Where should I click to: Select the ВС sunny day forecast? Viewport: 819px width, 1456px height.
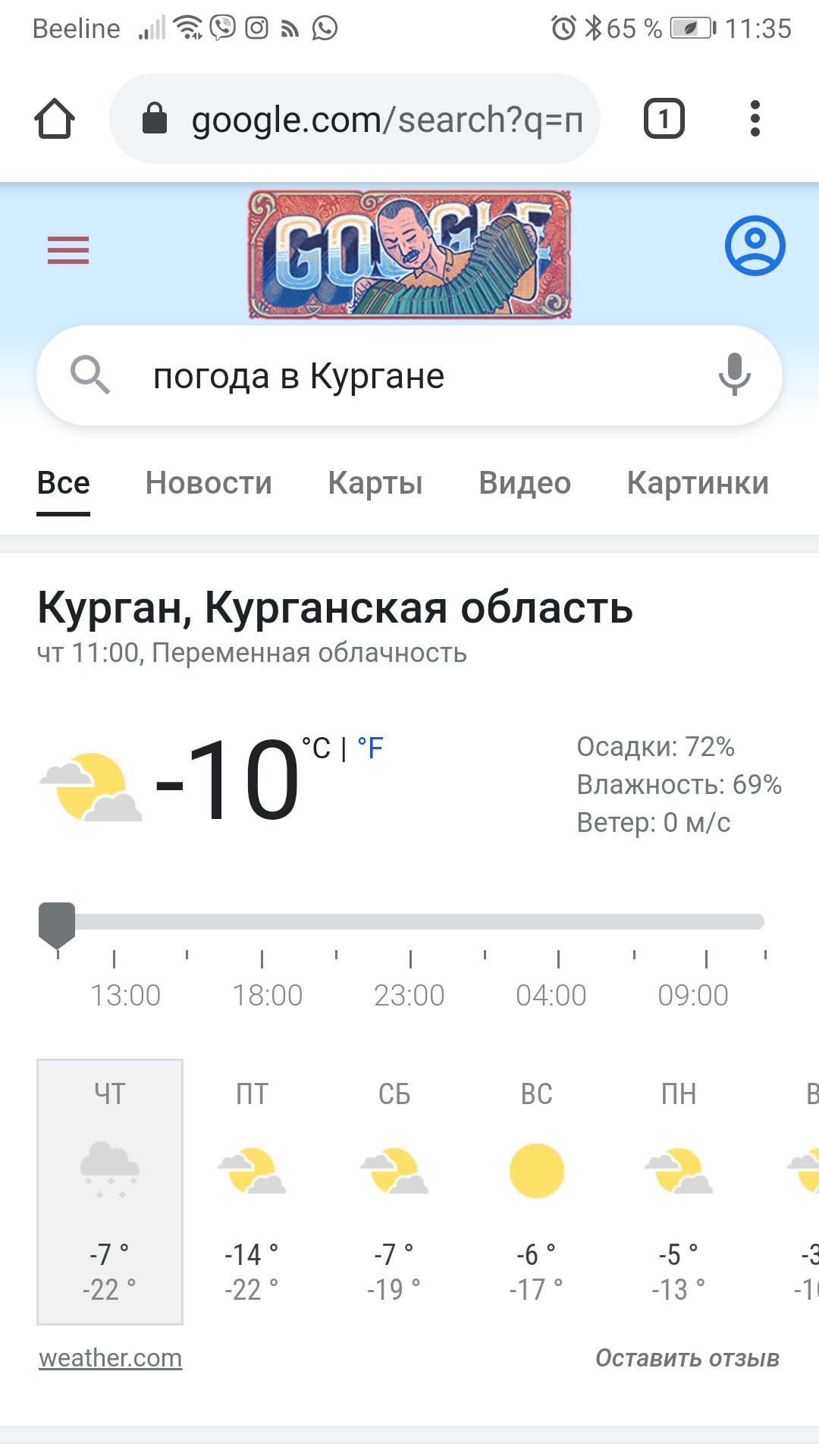coord(536,1192)
